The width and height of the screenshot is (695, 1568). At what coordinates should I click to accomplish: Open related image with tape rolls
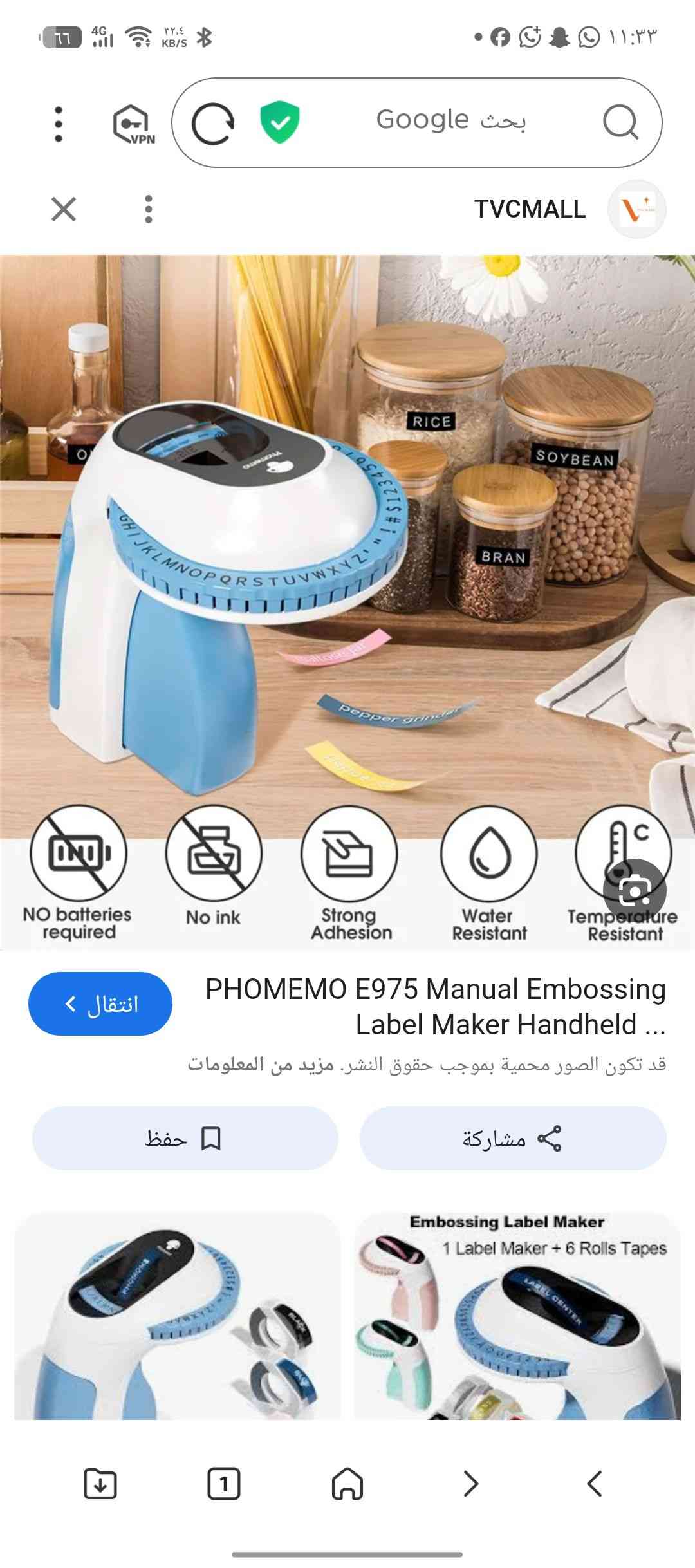click(177, 1316)
